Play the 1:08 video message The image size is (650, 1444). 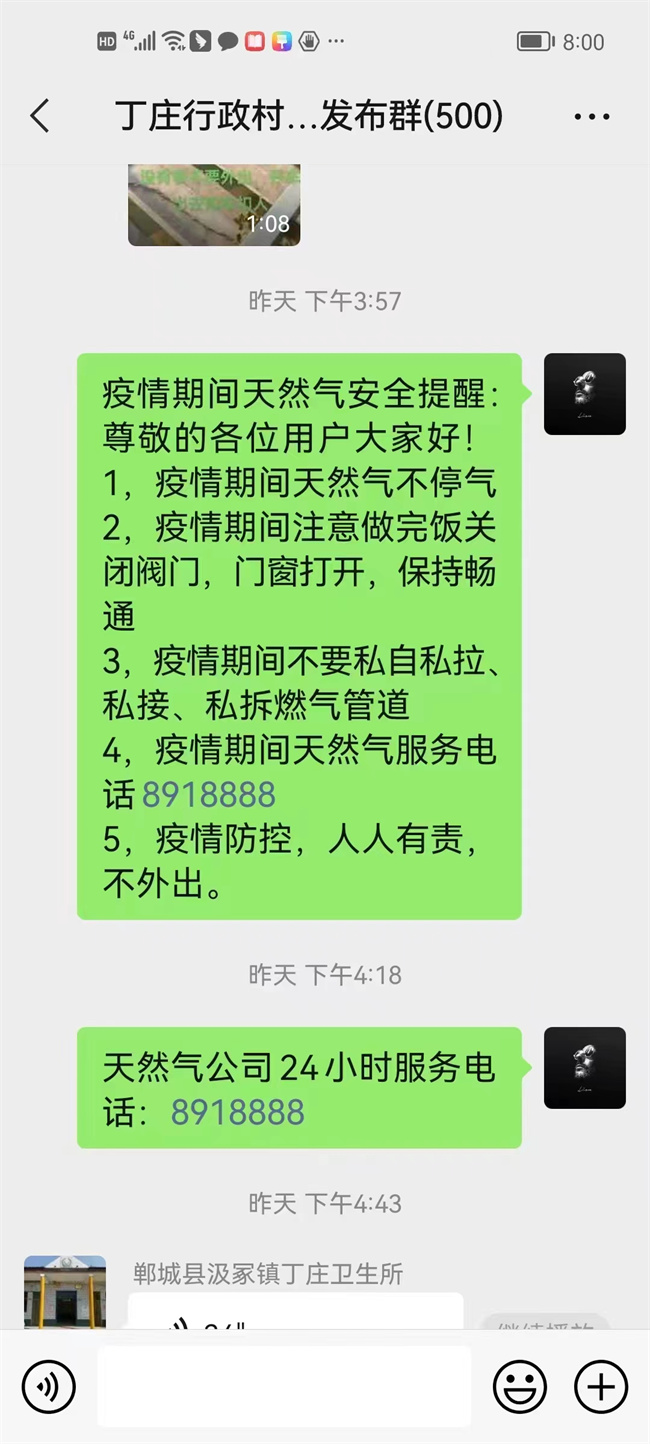[x=214, y=205]
